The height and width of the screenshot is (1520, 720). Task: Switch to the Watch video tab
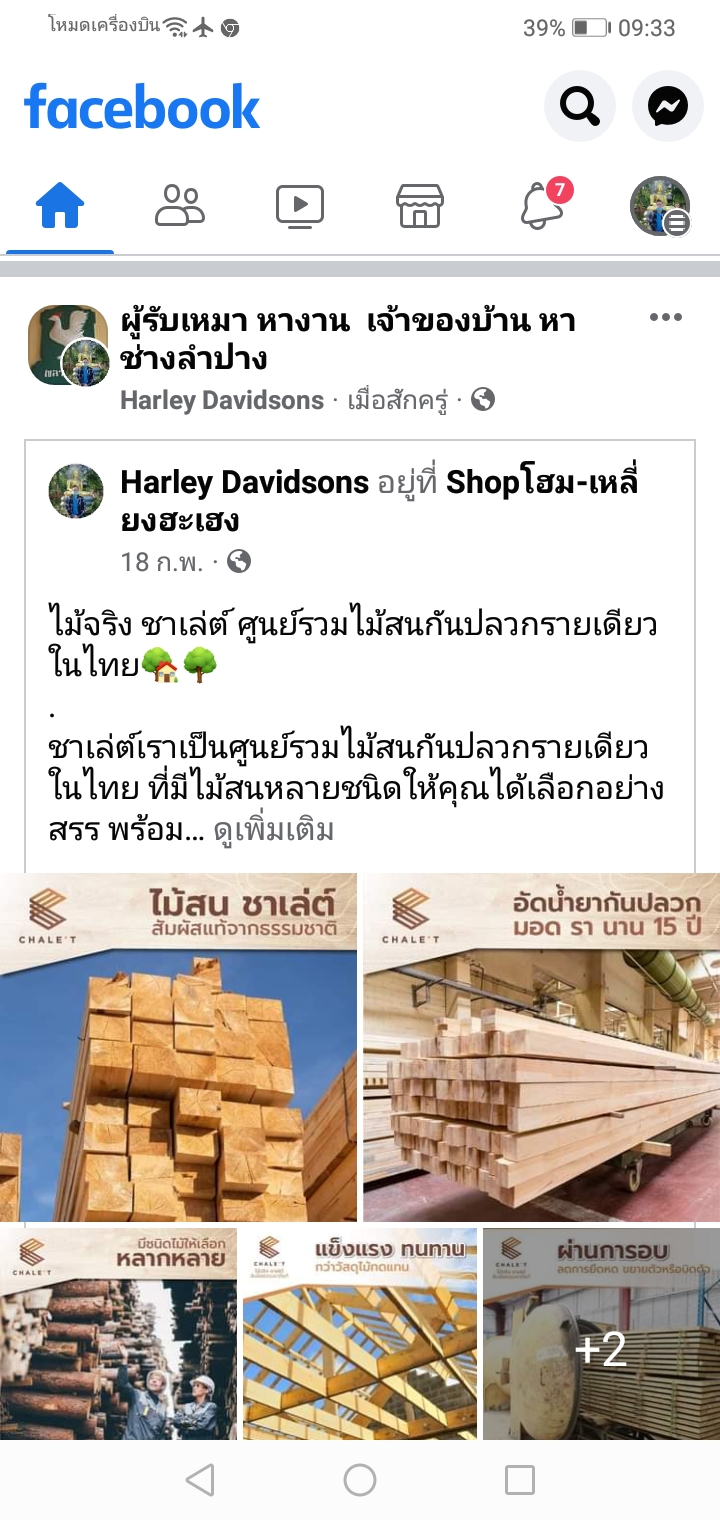tap(300, 206)
